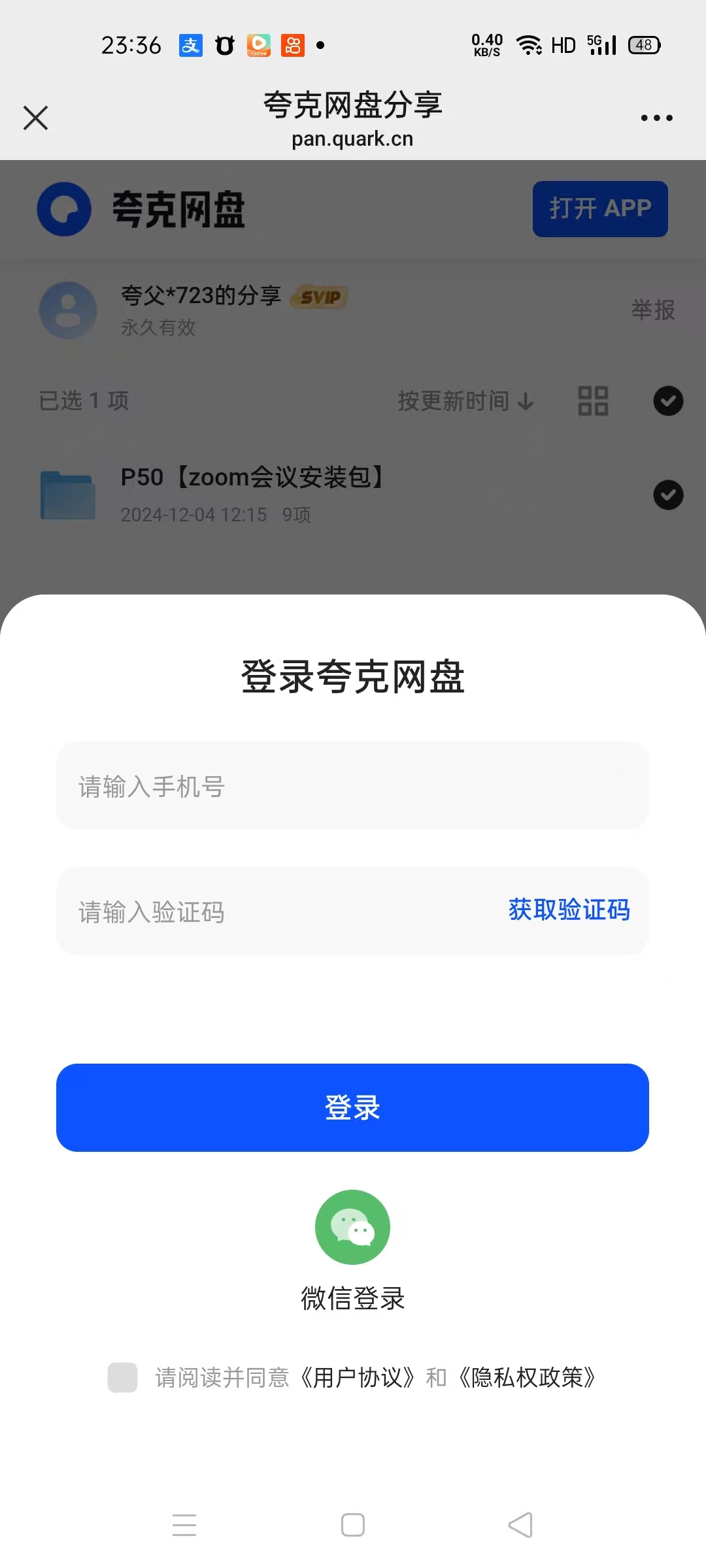Sign in with WeChat icon

click(352, 1227)
